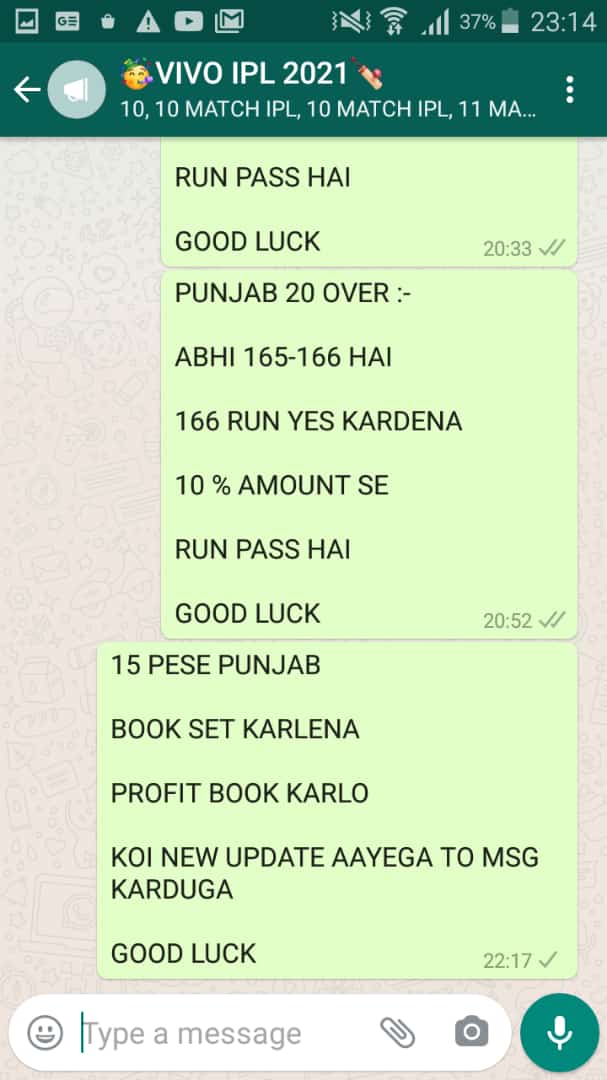The height and width of the screenshot is (1080, 607).
Task: Attach a file with the paperclip
Action: (x=397, y=1033)
